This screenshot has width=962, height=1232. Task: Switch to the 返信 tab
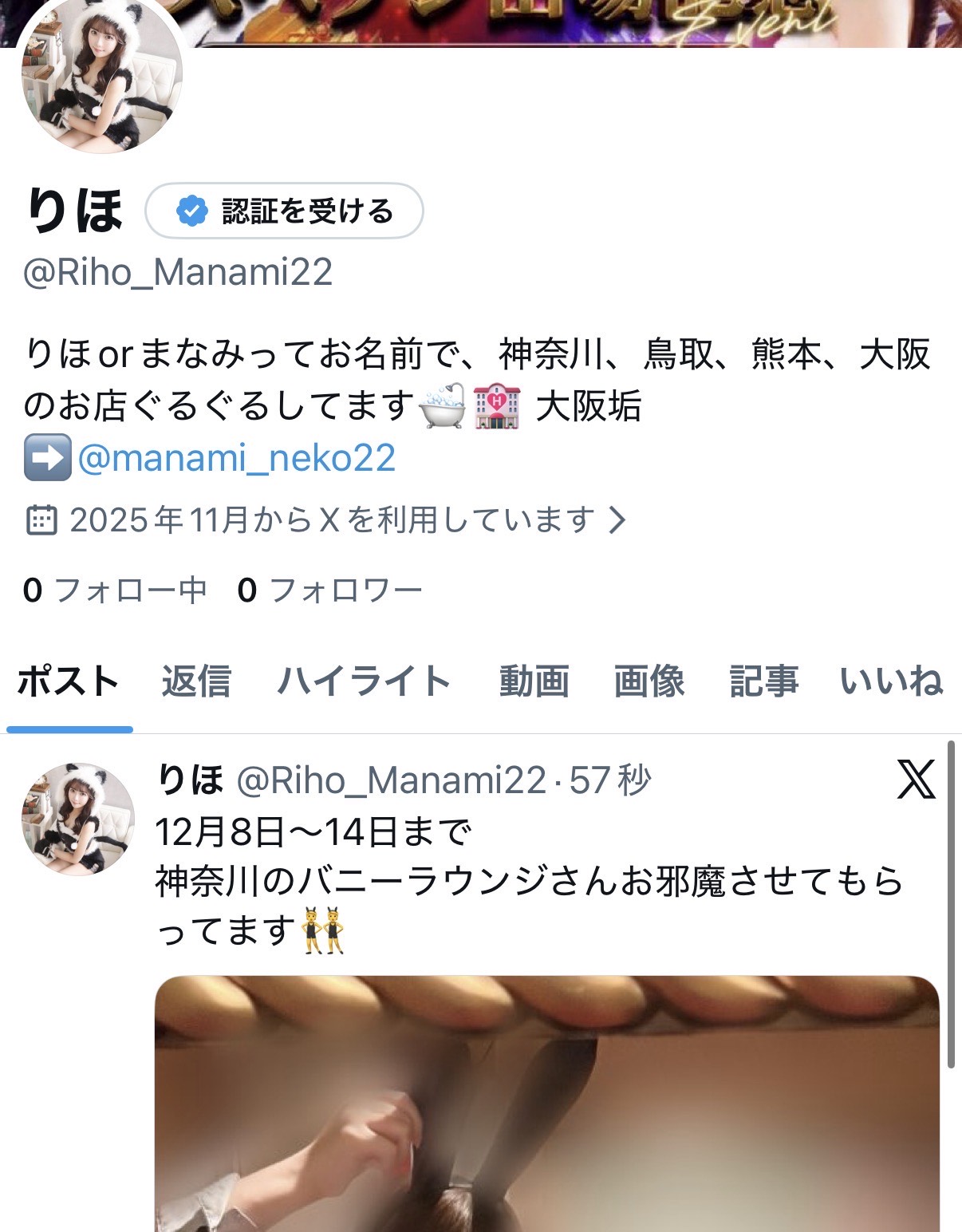196,682
